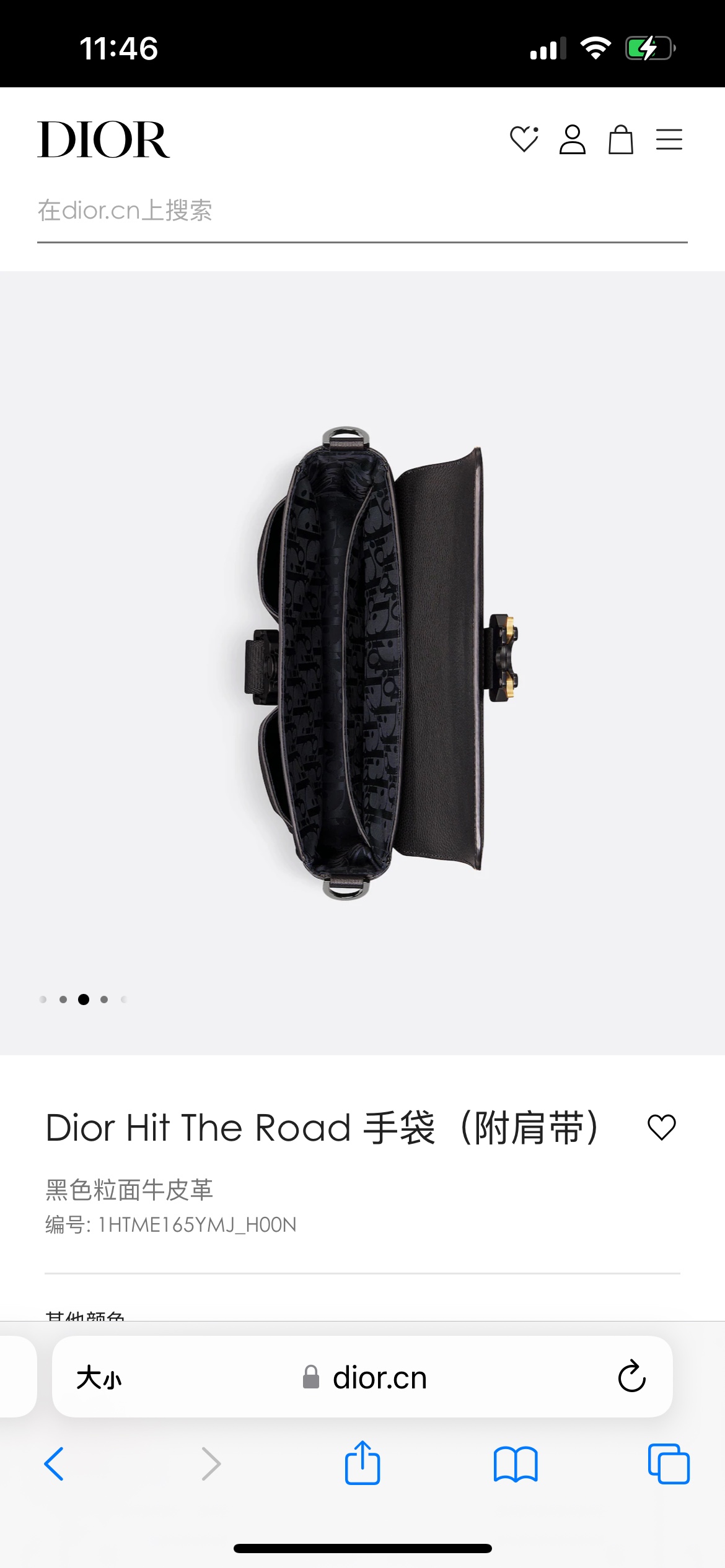This screenshot has height=1568, width=725.
Task: Open the account profile icon
Action: tap(572, 139)
